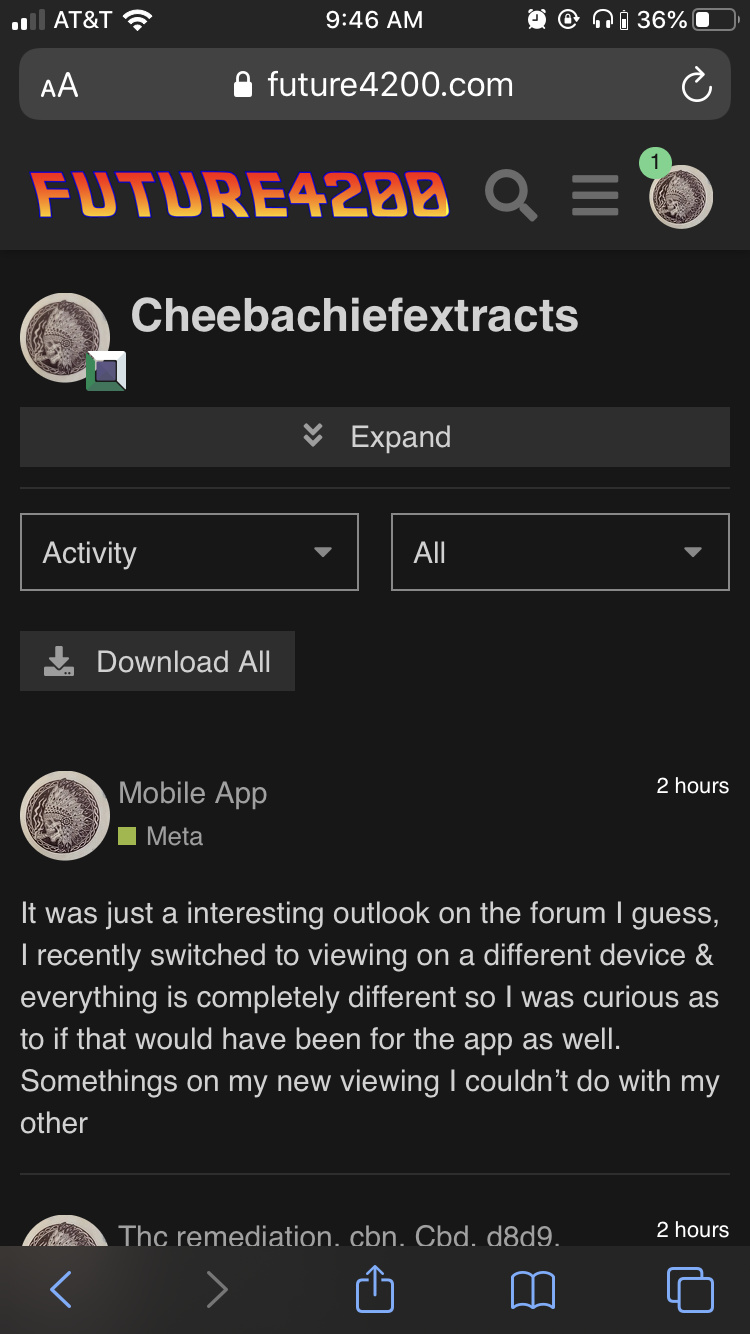Open Safari bookmarks
Image resolution: width=750 pixels, height=1334 pixels.
[x=532, y=1290]
